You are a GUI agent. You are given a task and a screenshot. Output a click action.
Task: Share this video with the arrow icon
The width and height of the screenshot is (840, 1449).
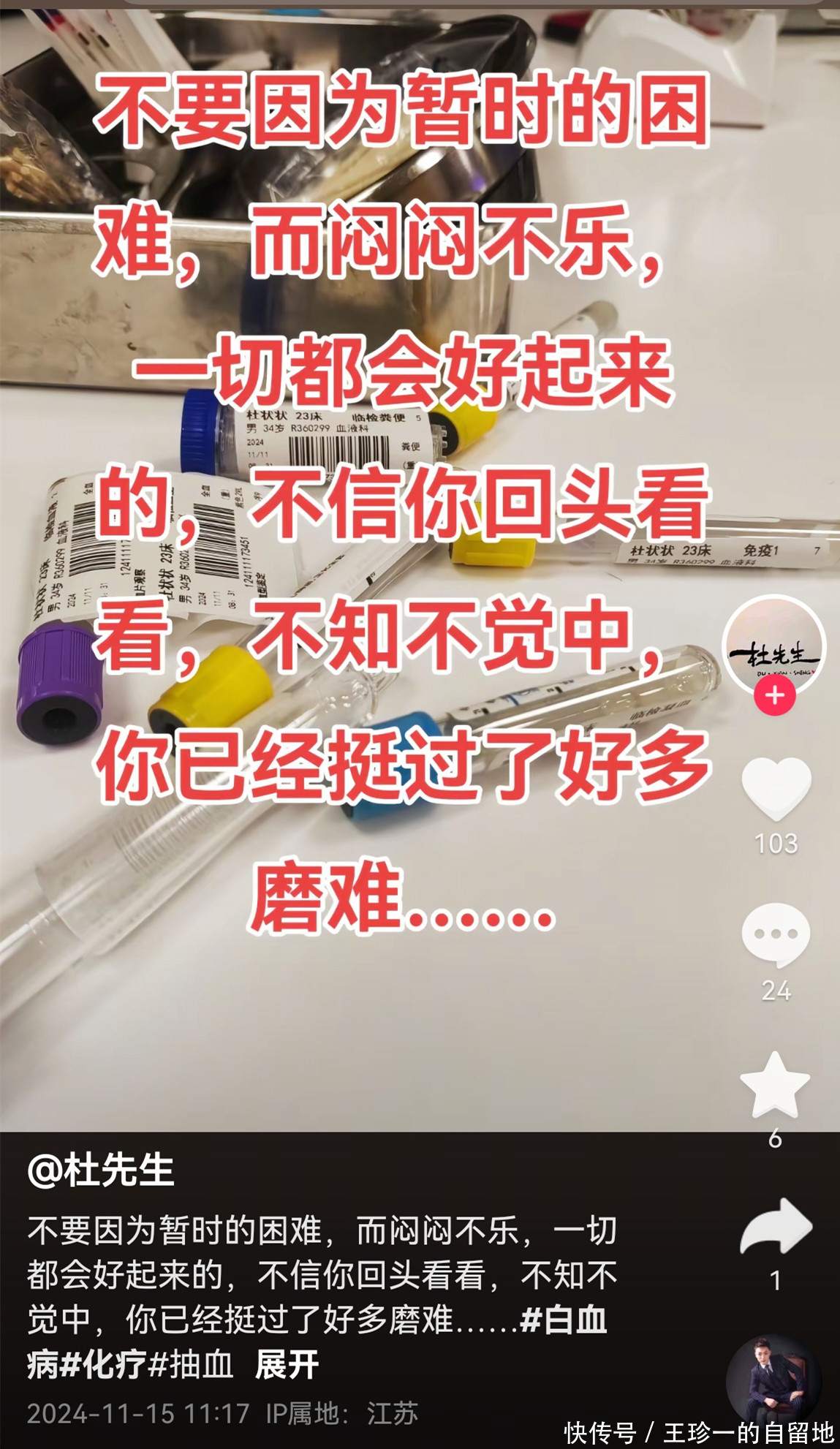(x=776, y=1228)
